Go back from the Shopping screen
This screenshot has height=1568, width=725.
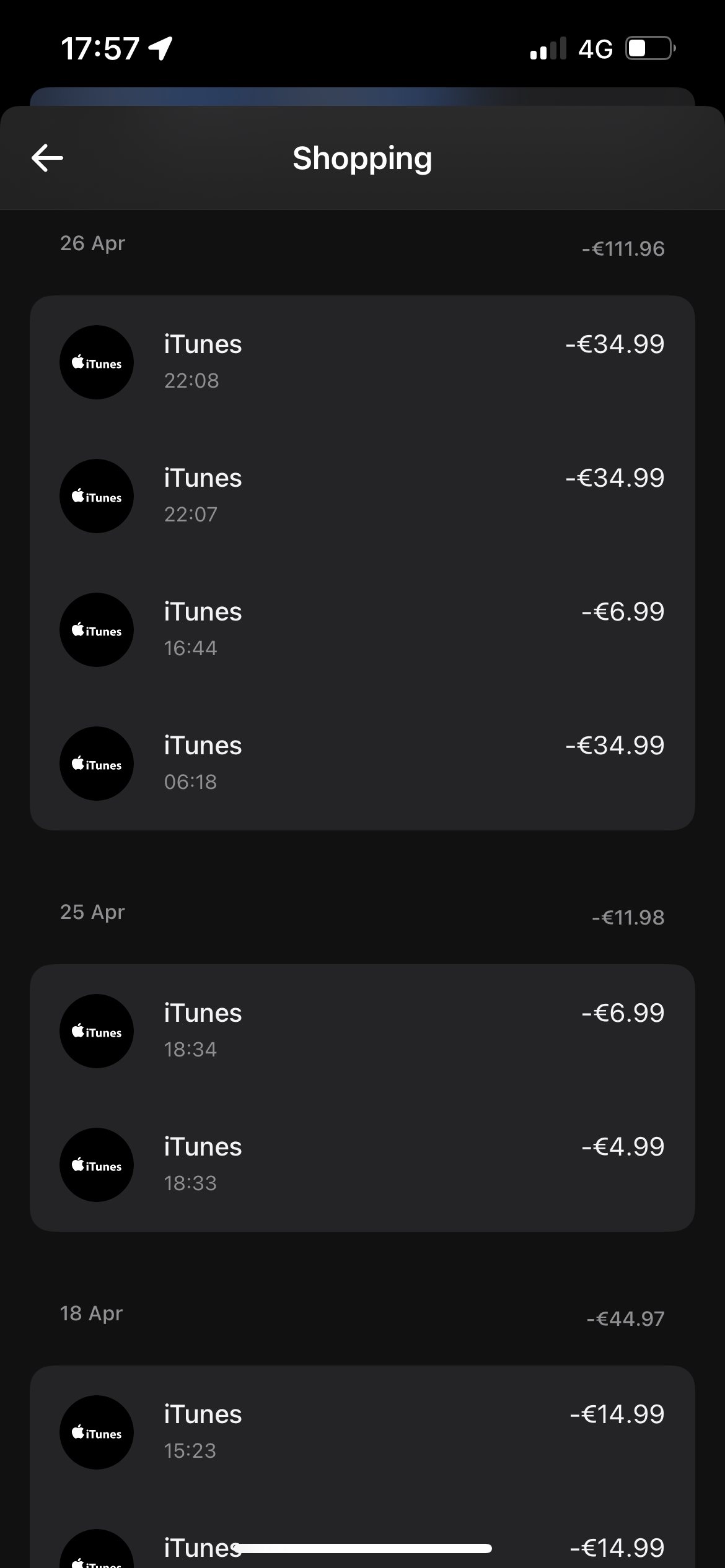coord(47,158)
